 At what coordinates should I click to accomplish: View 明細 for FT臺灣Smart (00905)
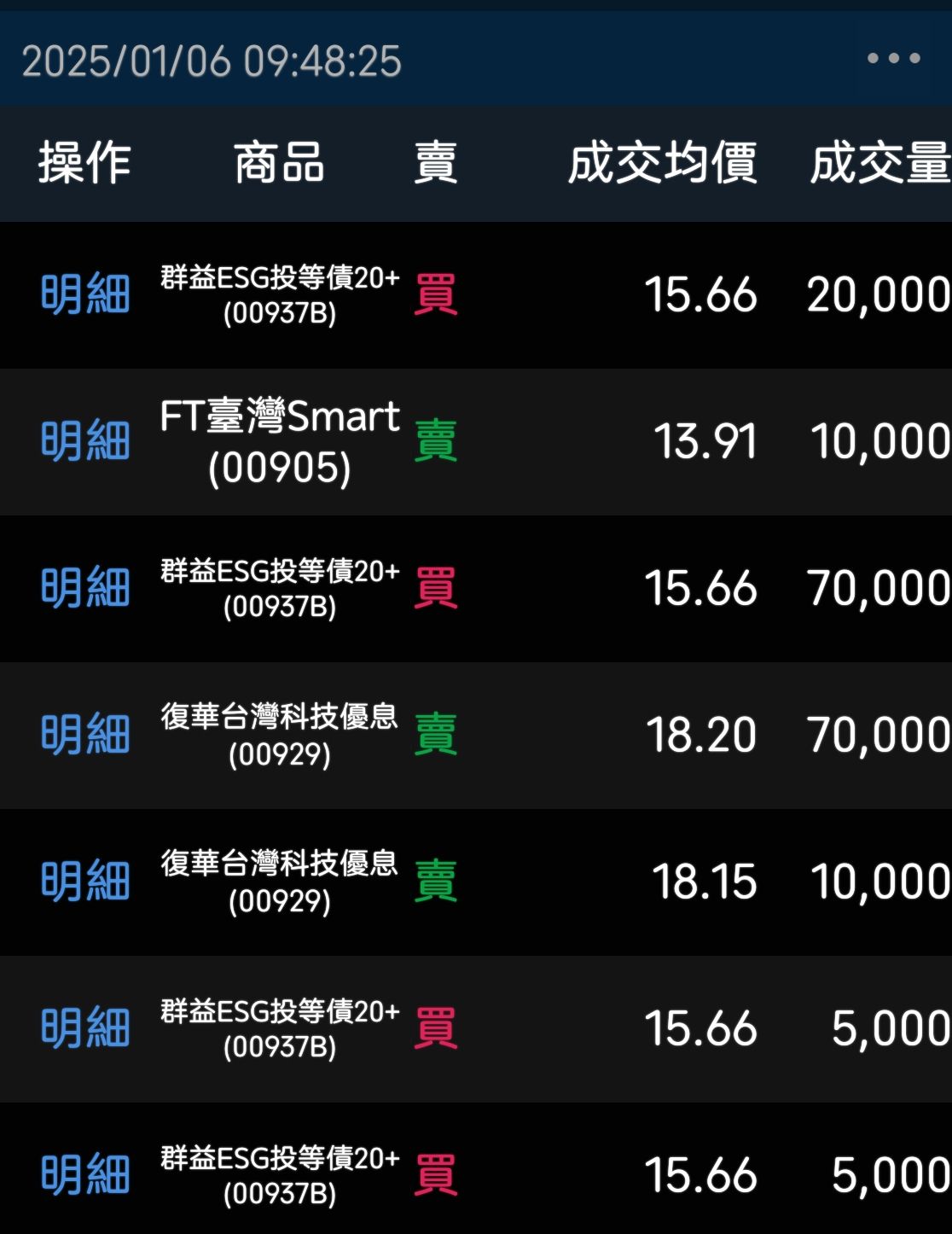(85, 442)
